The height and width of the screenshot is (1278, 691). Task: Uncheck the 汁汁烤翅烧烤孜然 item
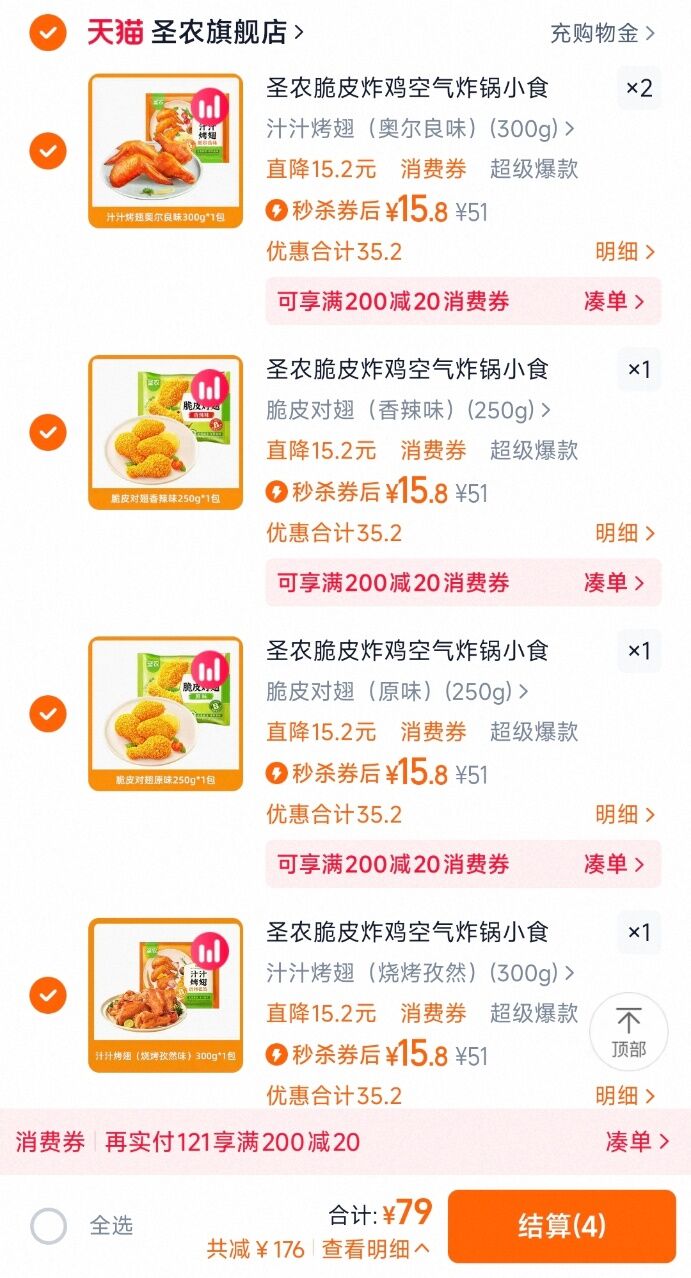pos(48,995)
